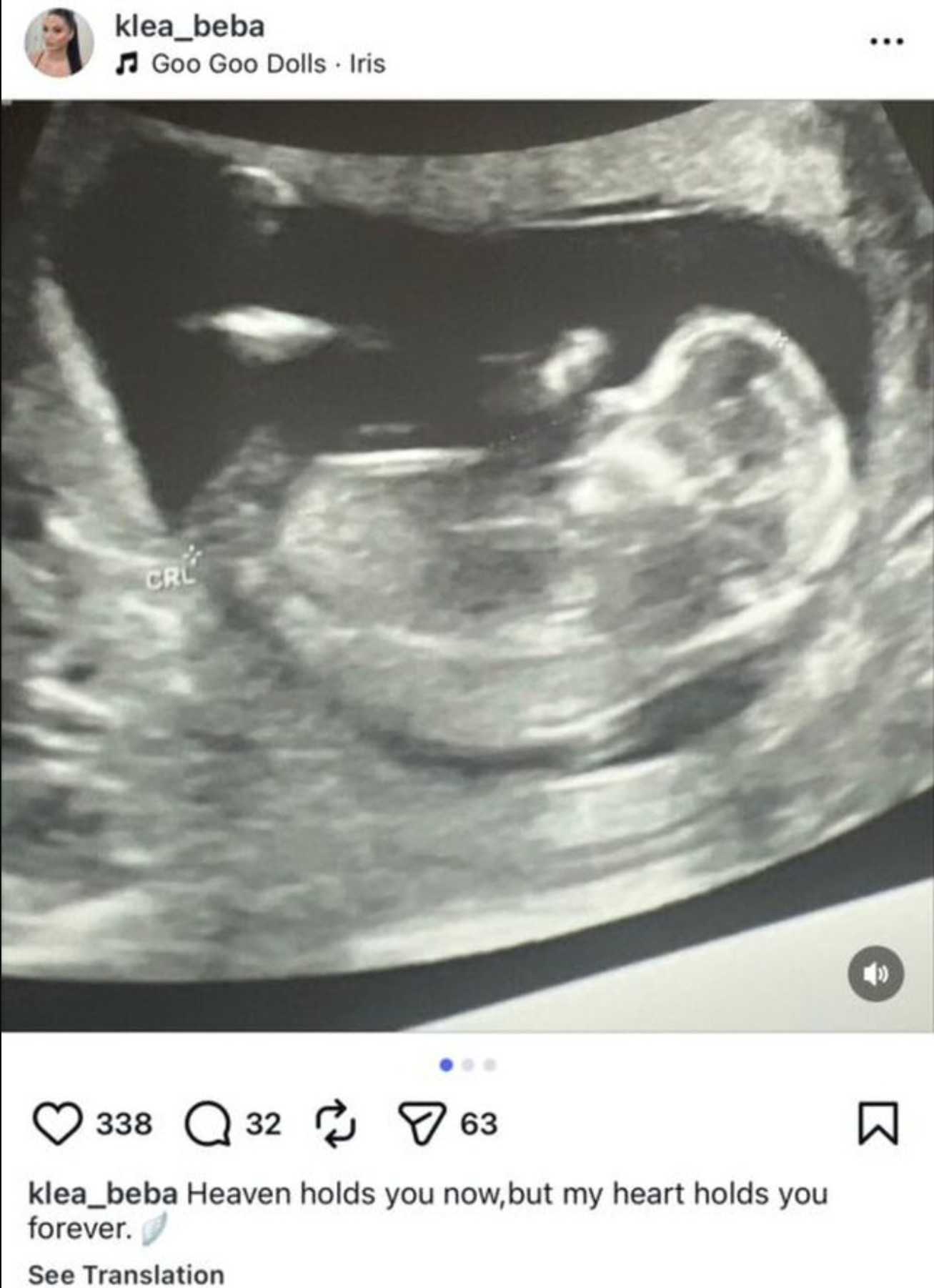Screen dimensions: 934x1288
Task: Open the comments on this post
Action: point(208,1124)
